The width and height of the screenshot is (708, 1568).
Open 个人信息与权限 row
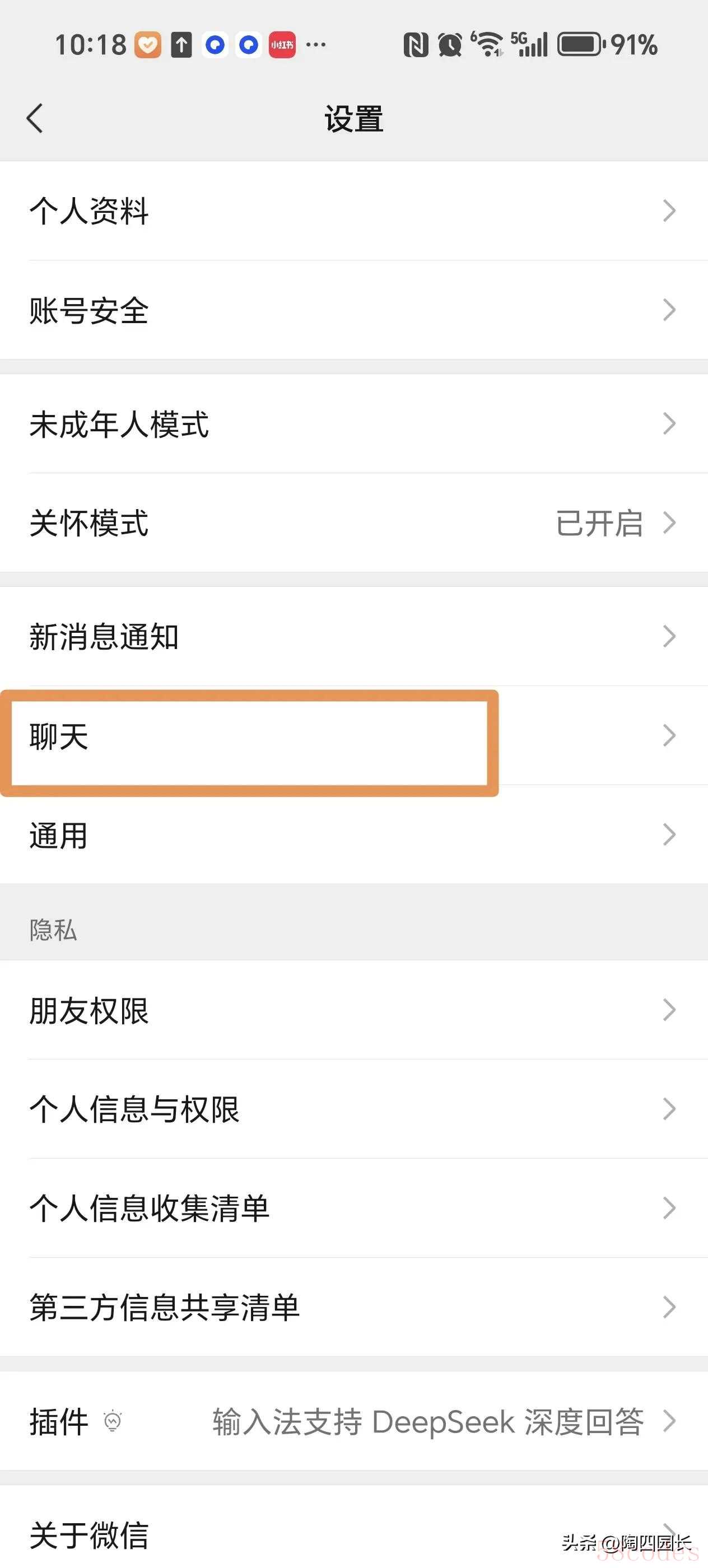click(x=353, y=1109)
